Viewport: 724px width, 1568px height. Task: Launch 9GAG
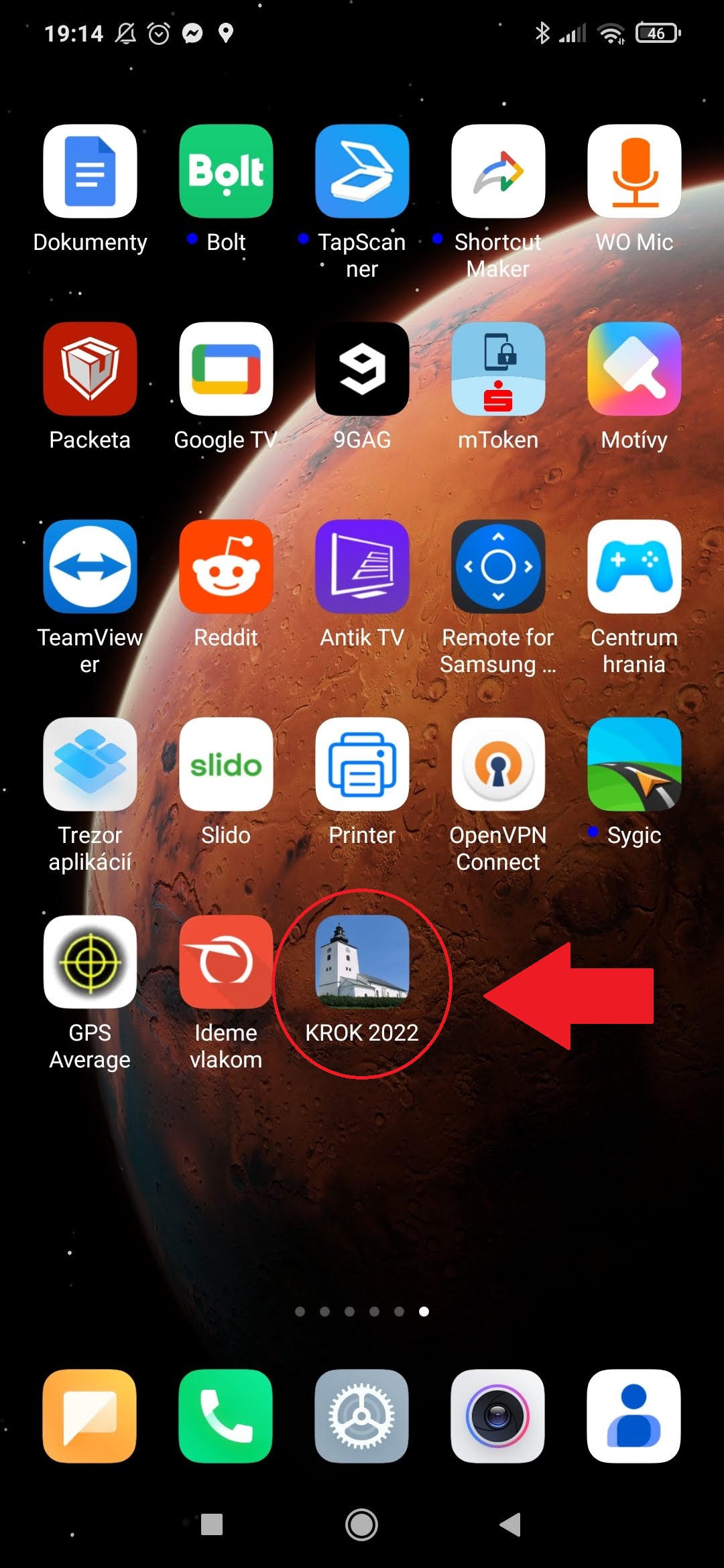point(362,369)
